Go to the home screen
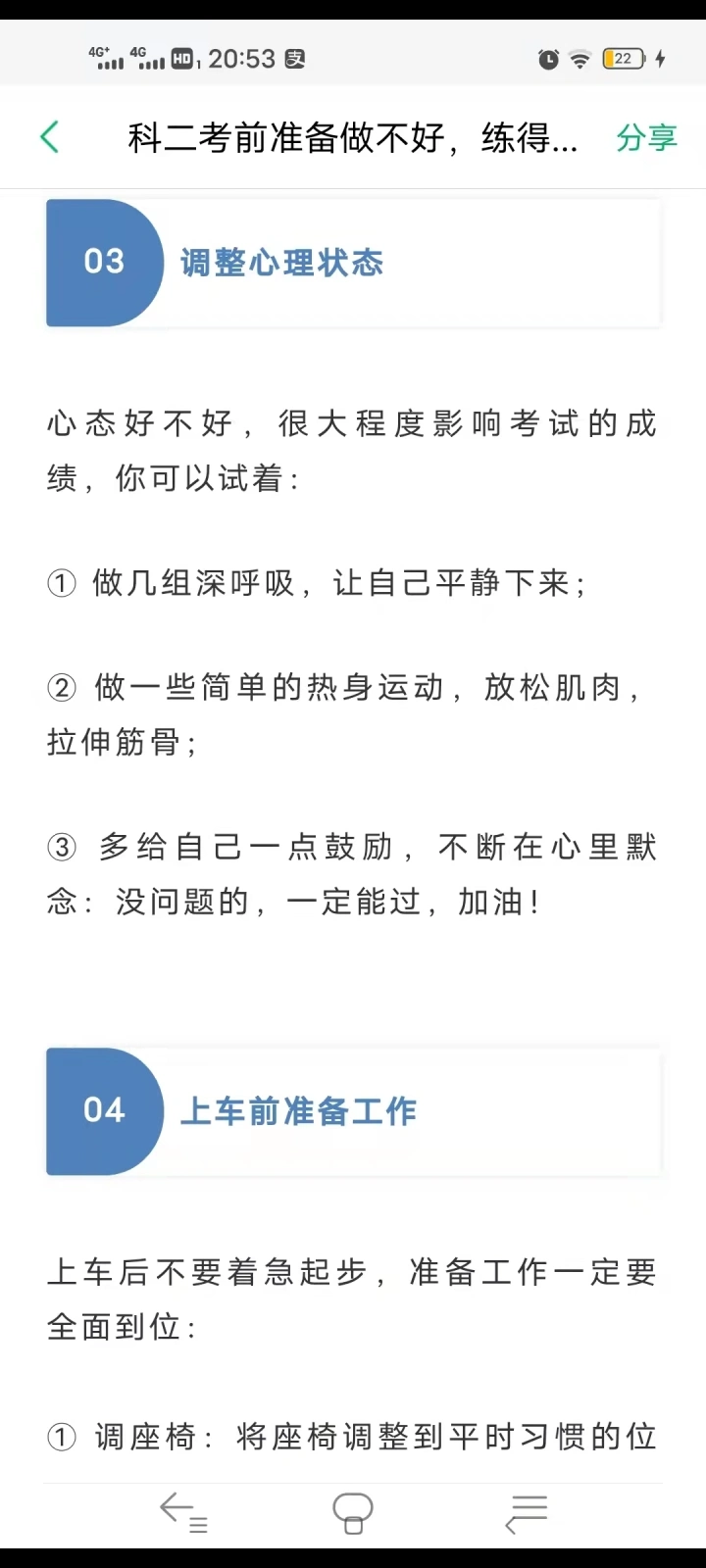706x1568 pixels. pyautogui.click(x=353, y=1513)
